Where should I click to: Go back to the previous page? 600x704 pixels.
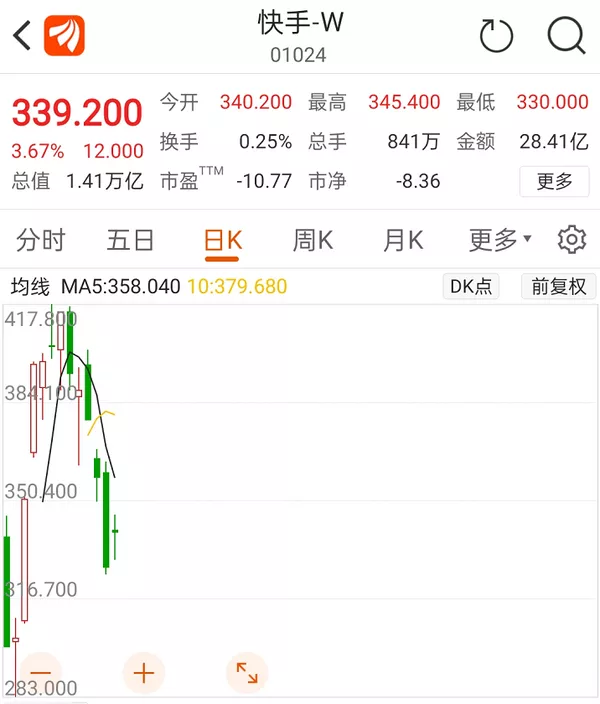point(23,37)
